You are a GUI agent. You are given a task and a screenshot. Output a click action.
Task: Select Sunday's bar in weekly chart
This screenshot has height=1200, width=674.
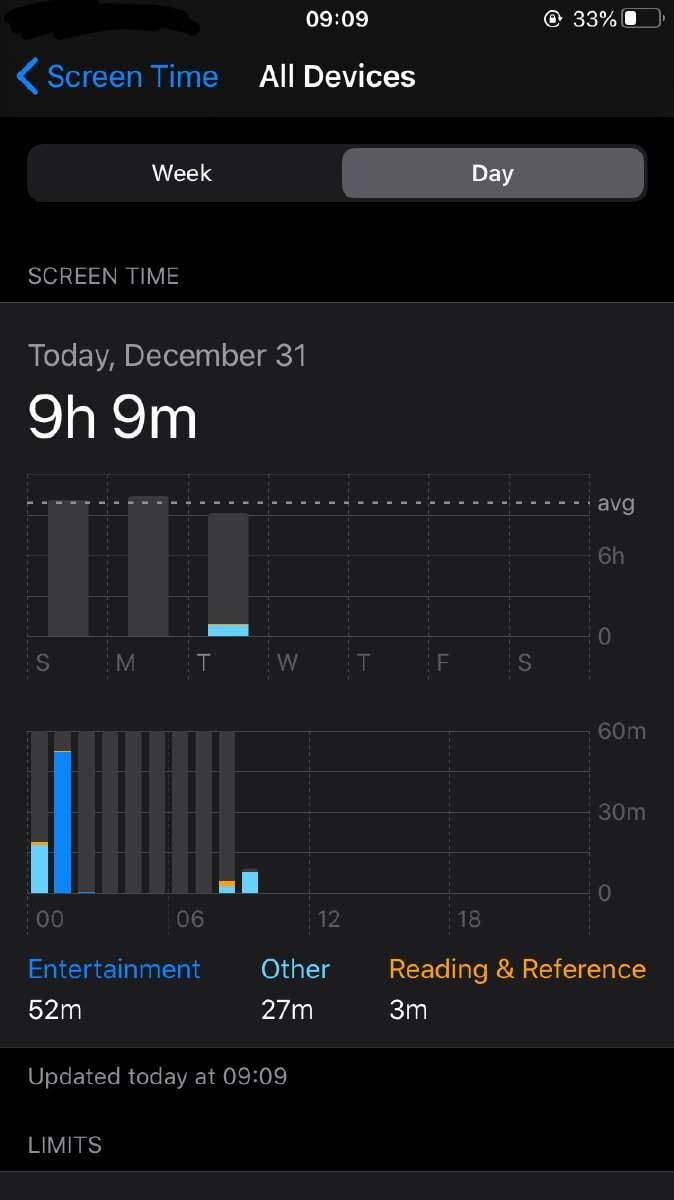[68, 568]
